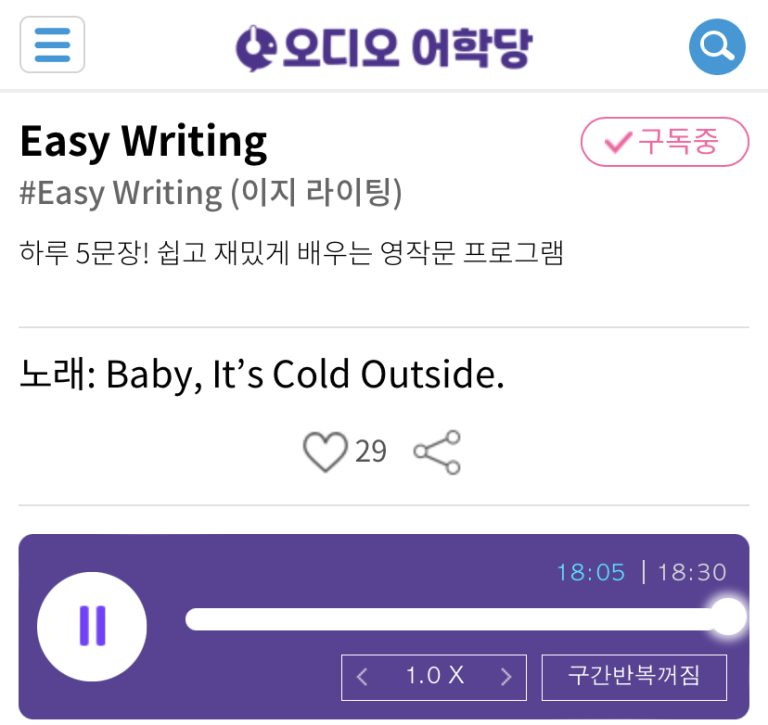Share this episode
Image resolution: width=768 pixels, height=725 pixels.
pyautogui.click(x=437, y=452)
